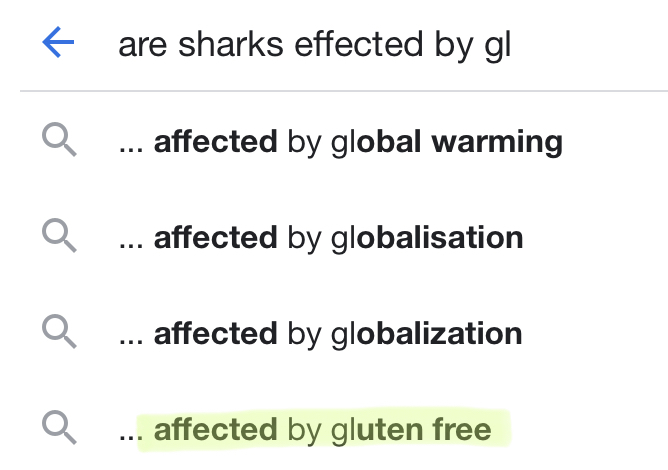This screenshot has width=668, height=470.
Task: Tap the blue back arrow
Action: pyautogui.click(x=58, y=43)
